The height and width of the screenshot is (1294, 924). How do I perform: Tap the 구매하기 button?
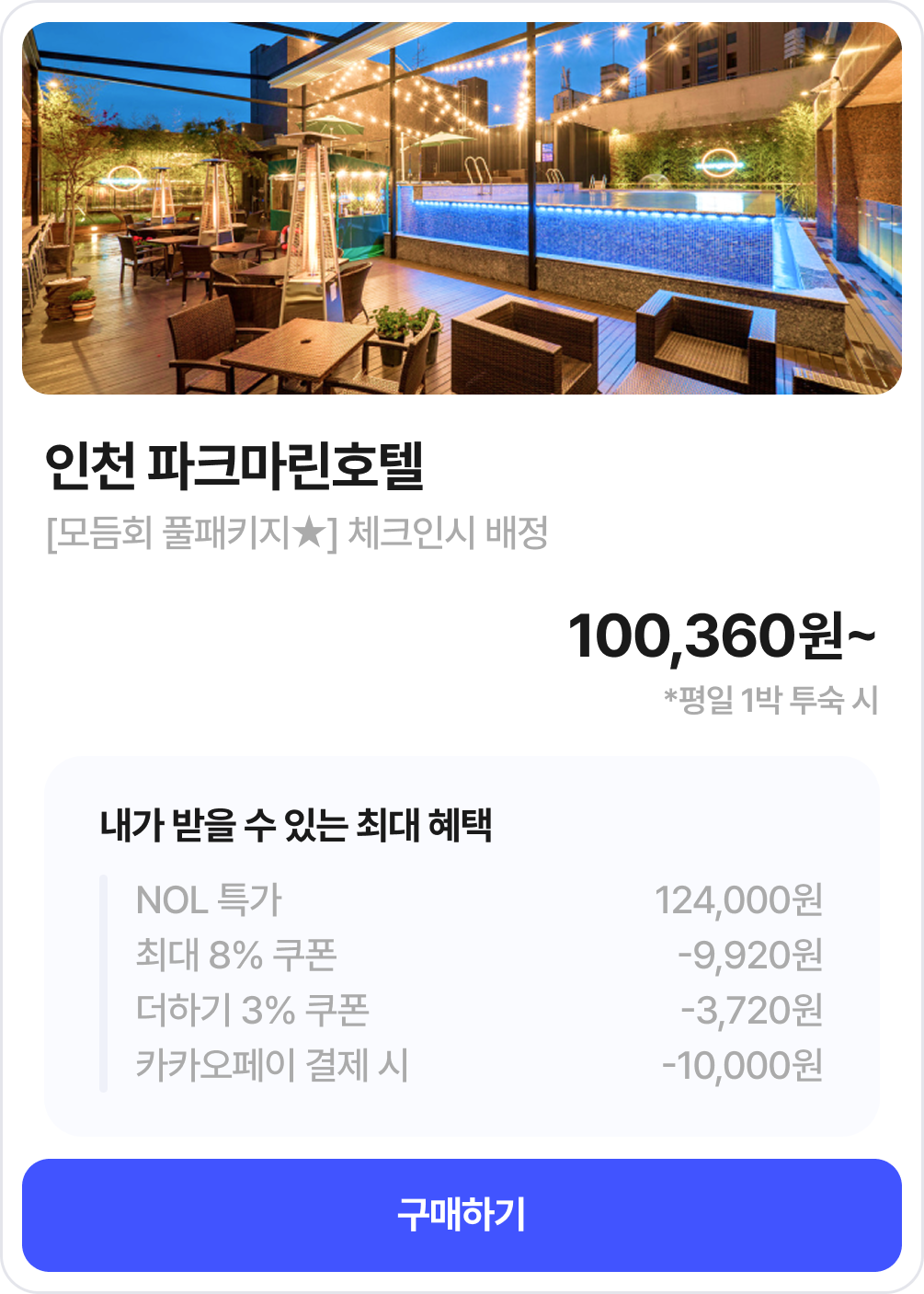pos(462,1215)
